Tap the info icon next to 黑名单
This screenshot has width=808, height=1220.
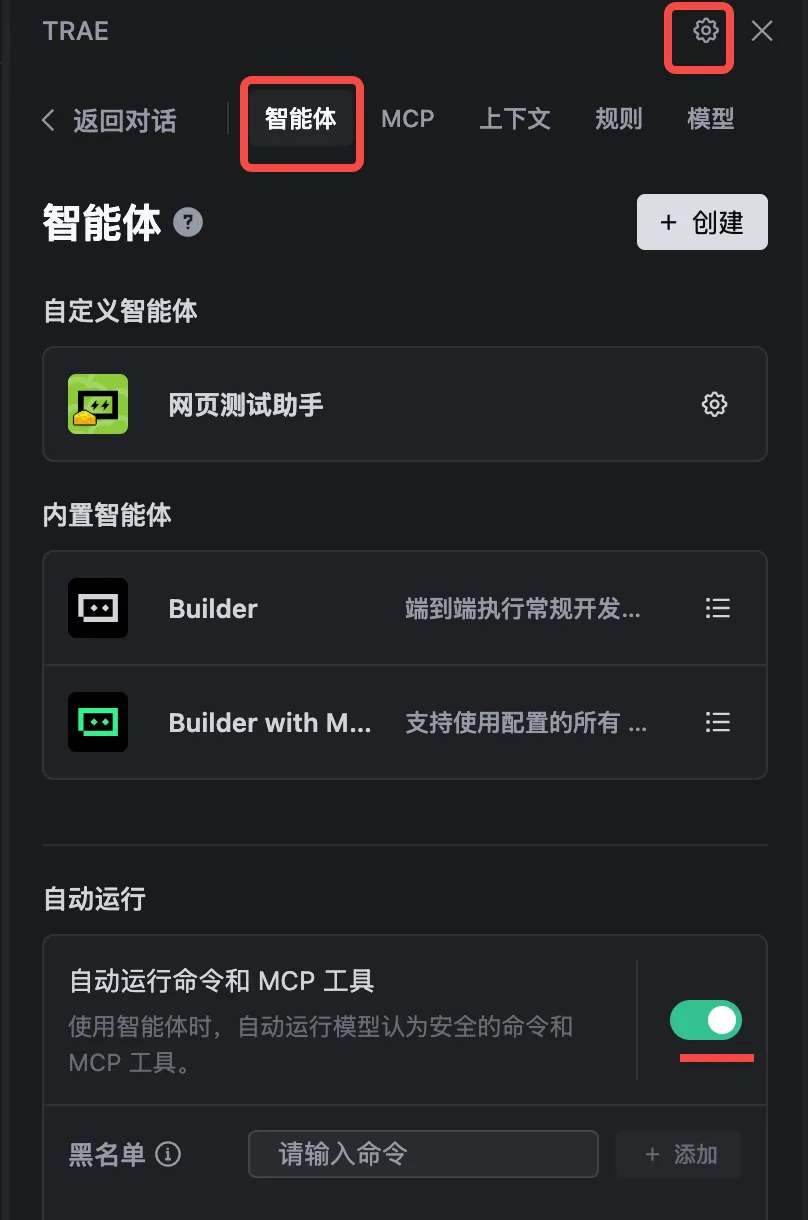coord(168,1155)
